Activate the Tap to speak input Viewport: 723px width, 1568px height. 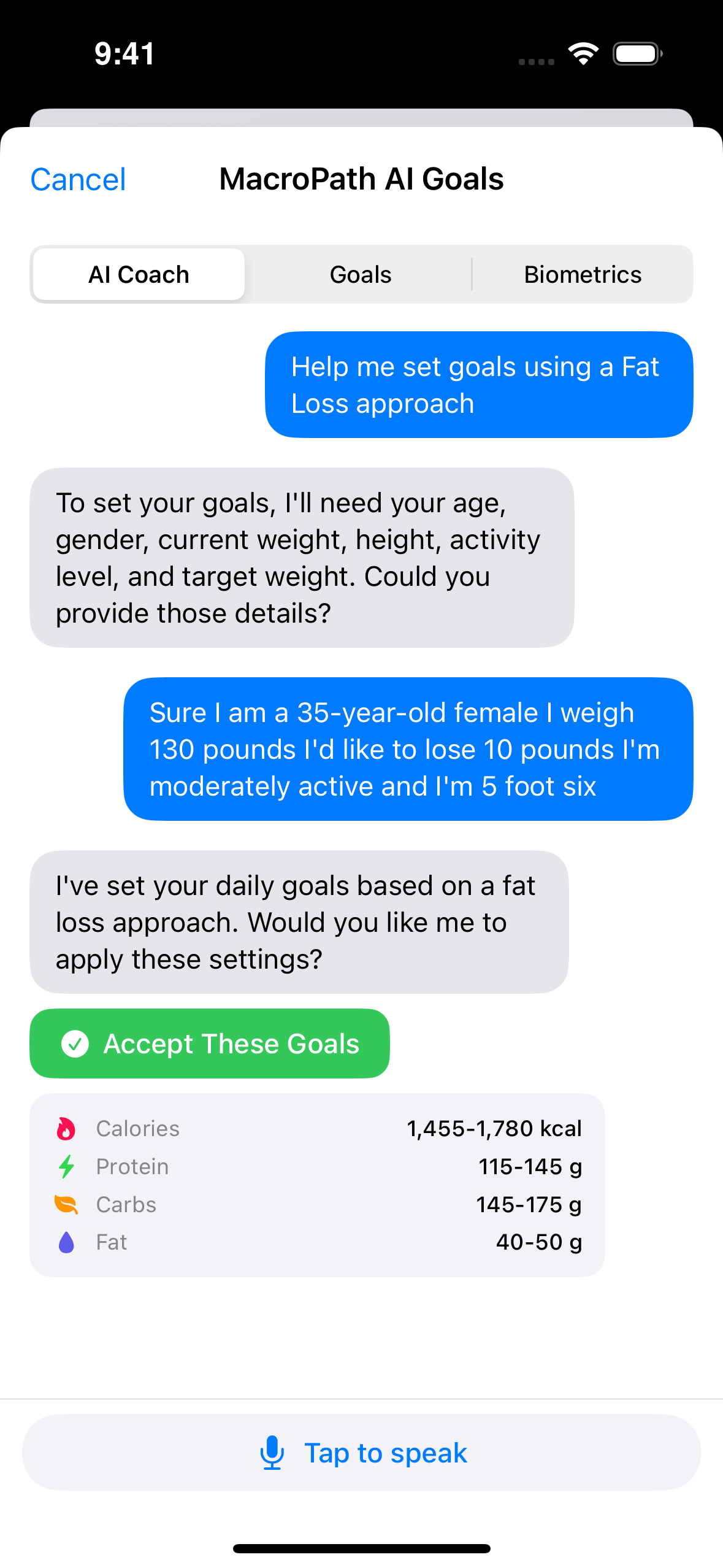click(x=361, y=1452)
